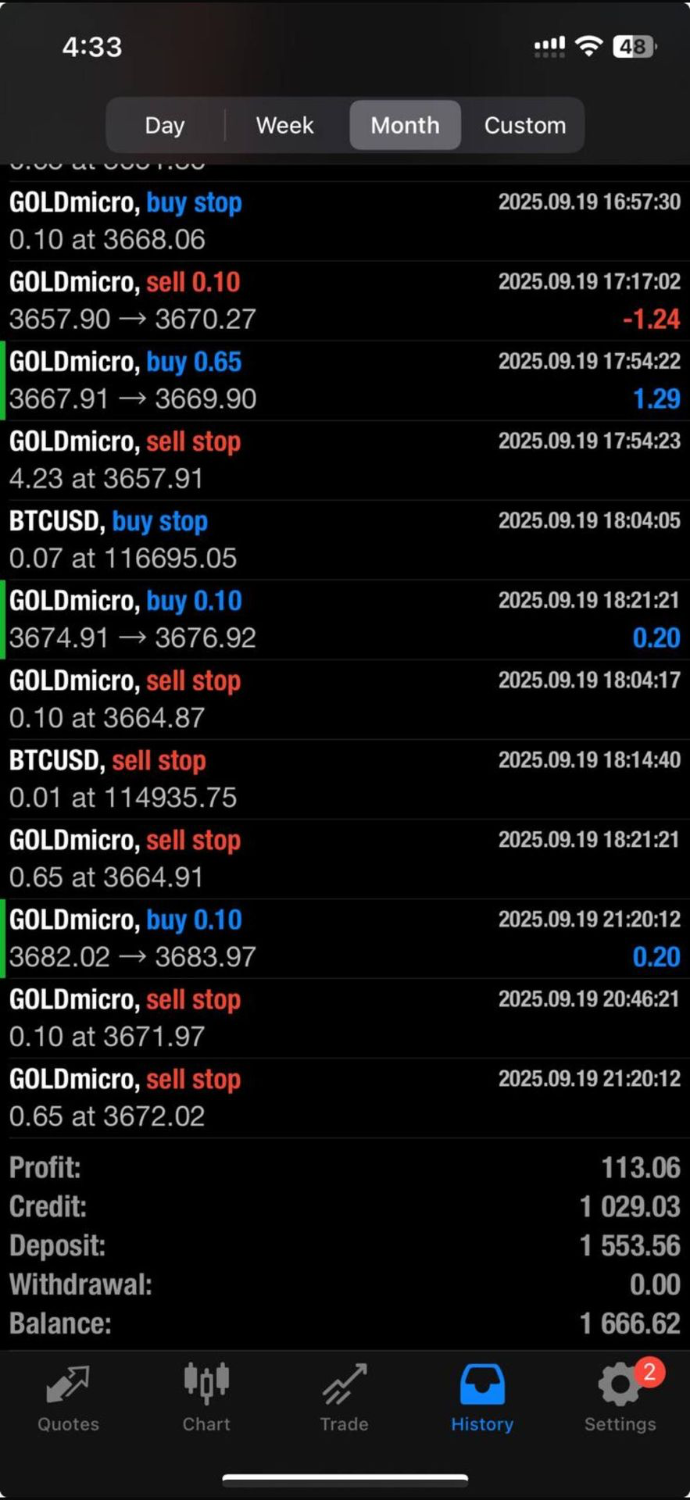The width and height of the screenshot is (690, 1500).
Task: Expand the GOLDmicro sell 0.10 deal losing 1.24
Action: pos(345,301)
